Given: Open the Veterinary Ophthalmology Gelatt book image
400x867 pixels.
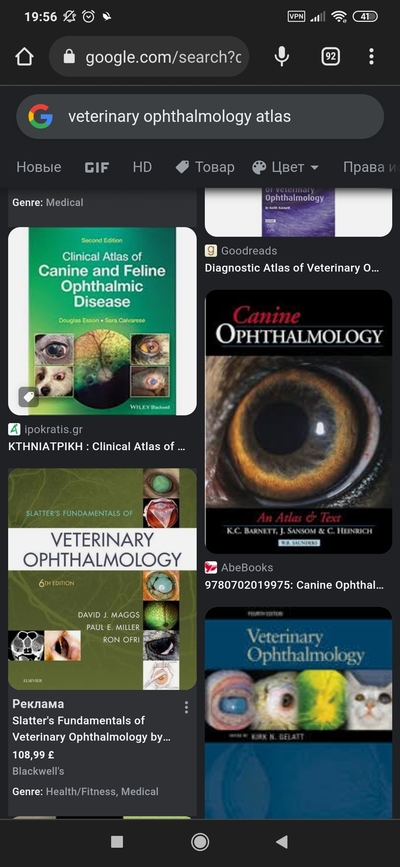Looking at the screenshot, I should pos(299,712).
